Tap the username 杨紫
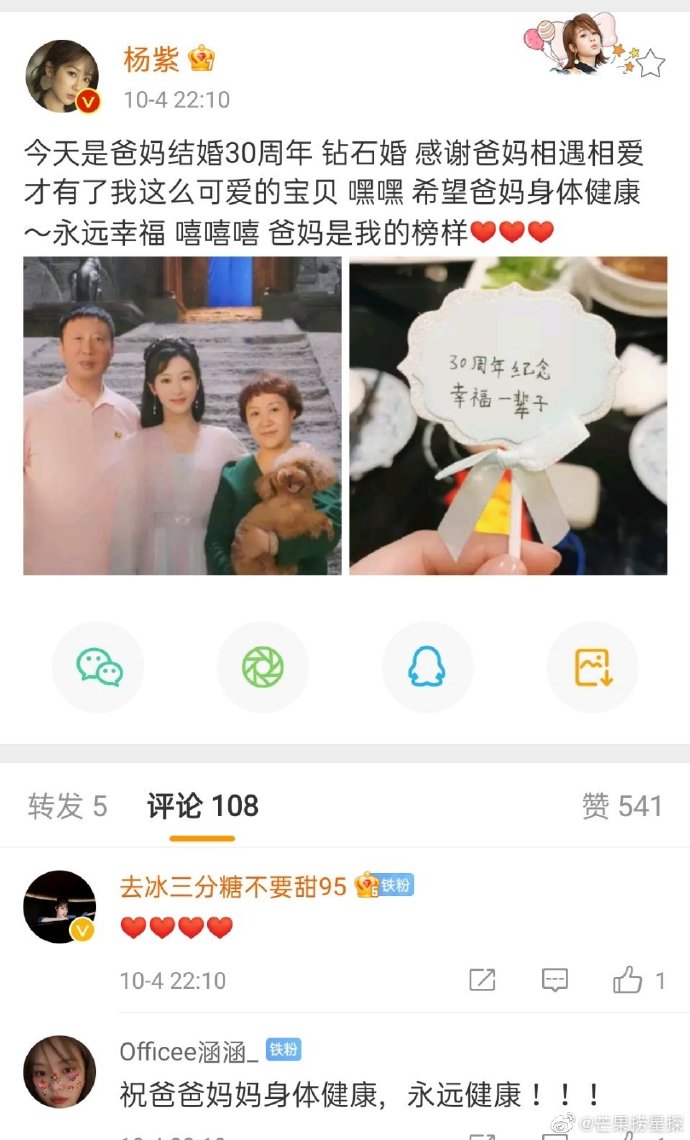 tap(151, 60)
